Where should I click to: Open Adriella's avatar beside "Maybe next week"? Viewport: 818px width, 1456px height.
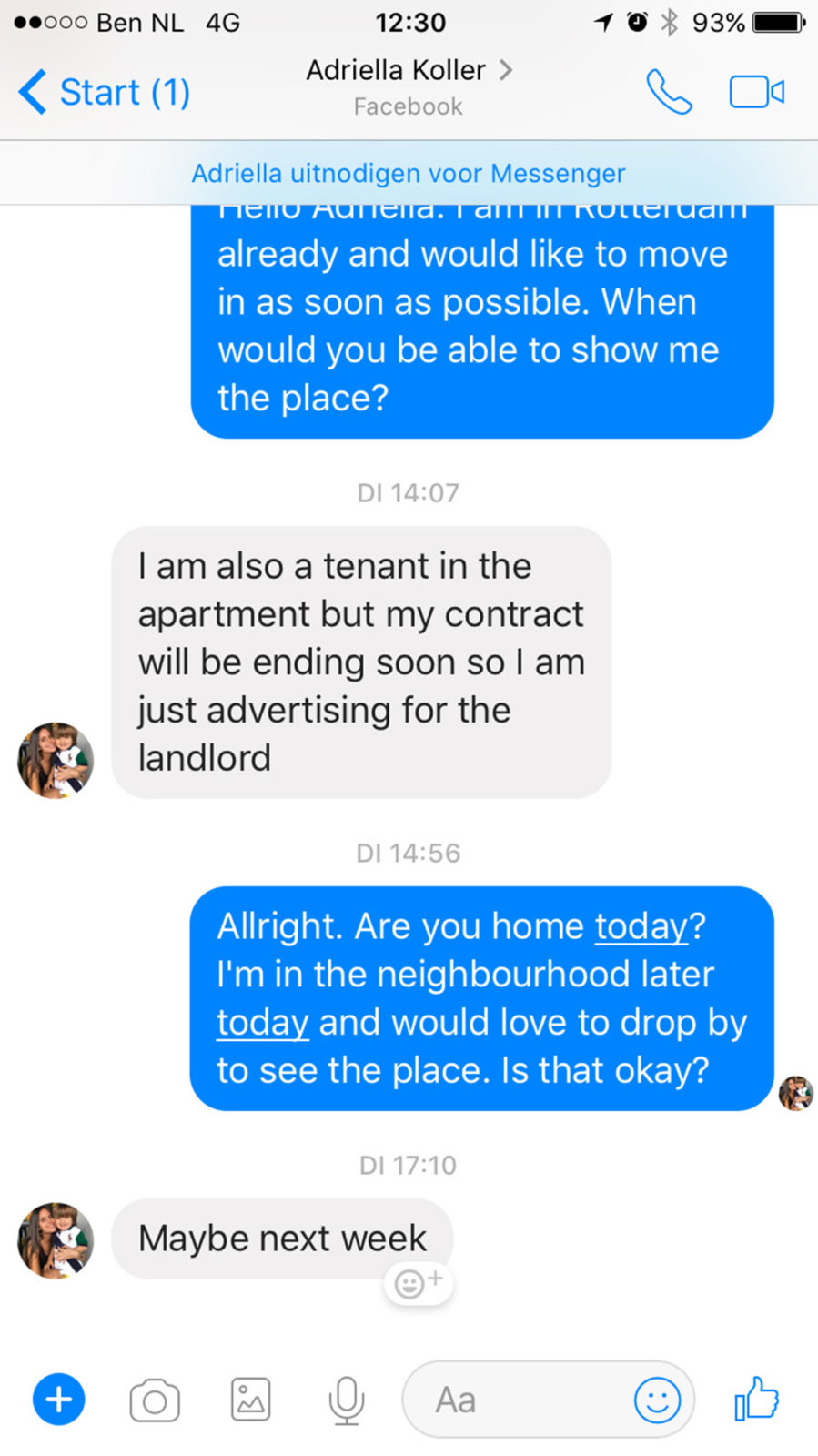tap(56, 1239)
